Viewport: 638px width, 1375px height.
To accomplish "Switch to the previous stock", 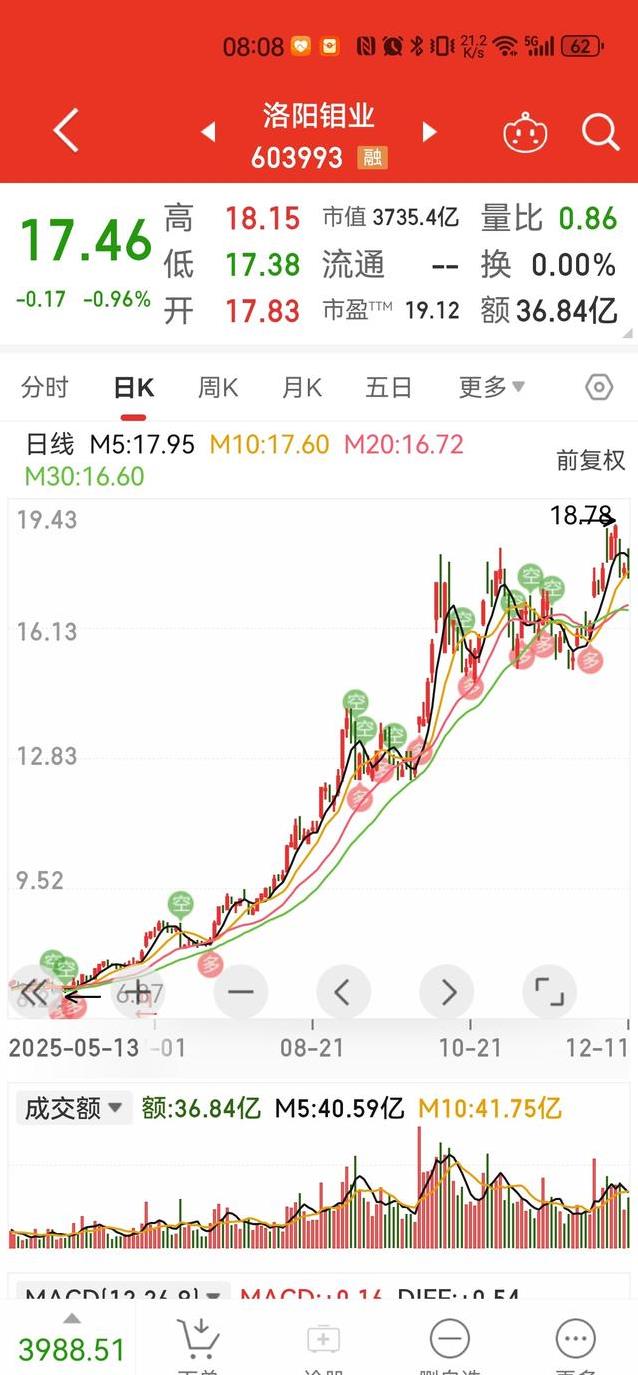I will tap(209, 132).
